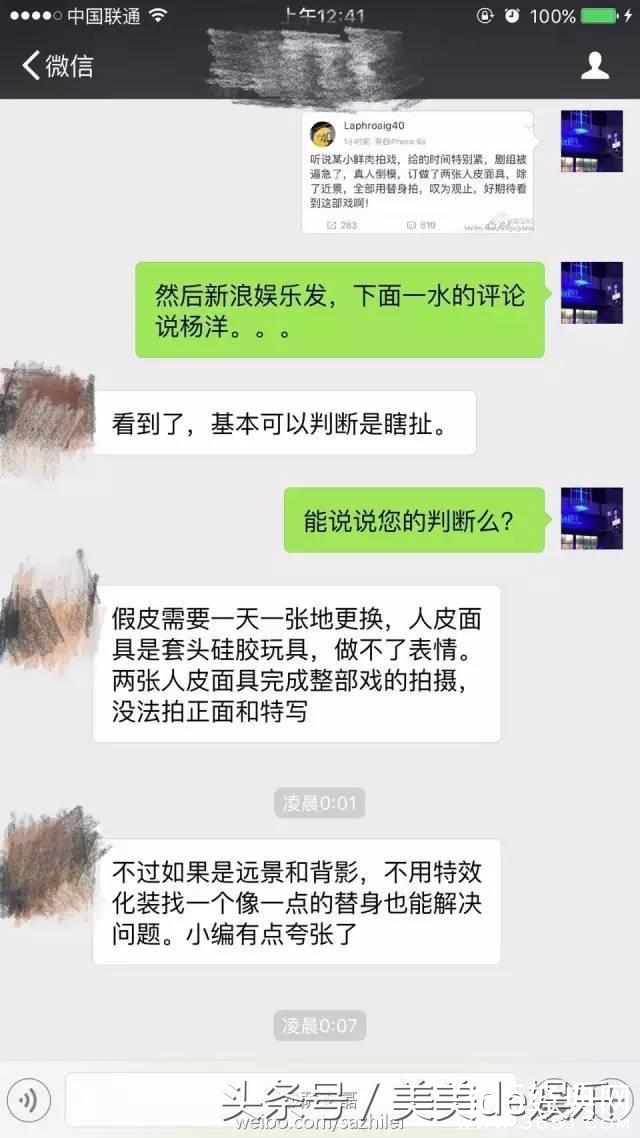Open the shared Weibo screenshot image
Screen dimensions: 640x1138
click(x=418, y=171)
